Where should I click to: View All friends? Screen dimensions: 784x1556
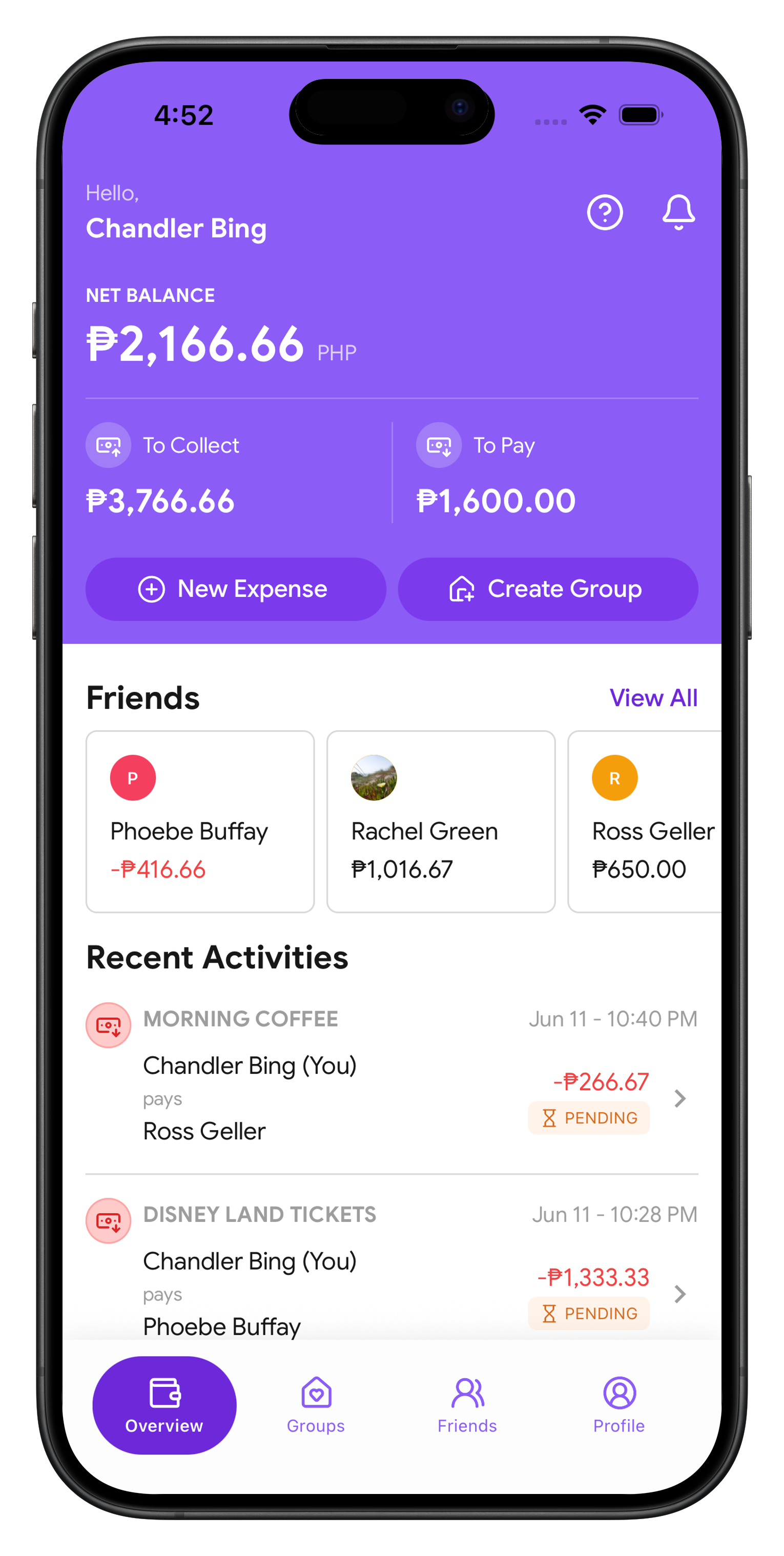pos(653,698)
